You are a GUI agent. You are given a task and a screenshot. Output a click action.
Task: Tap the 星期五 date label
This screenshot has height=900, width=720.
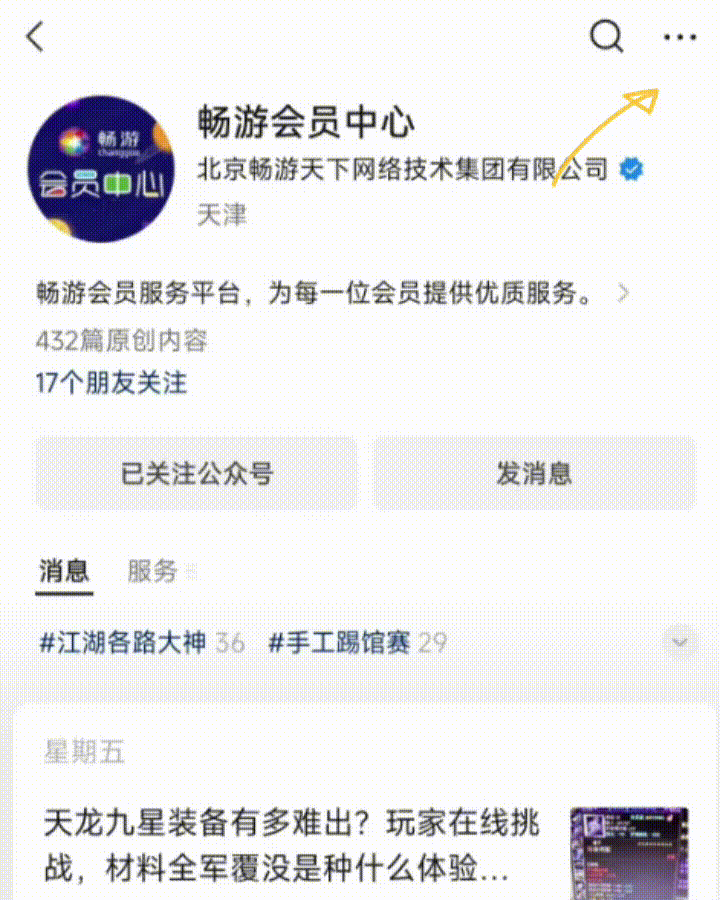79,754
